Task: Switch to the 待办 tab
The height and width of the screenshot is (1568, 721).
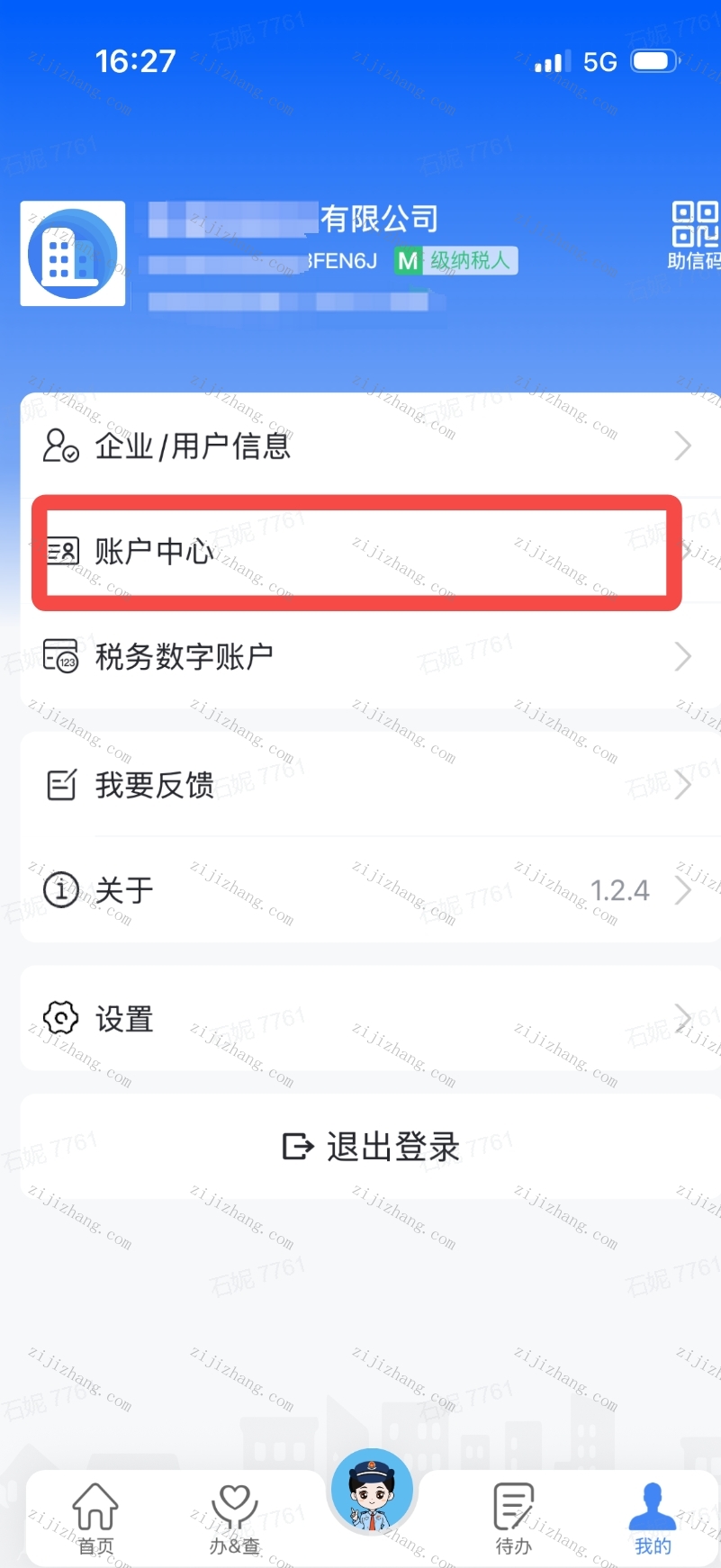Action: pos(513,1518)
